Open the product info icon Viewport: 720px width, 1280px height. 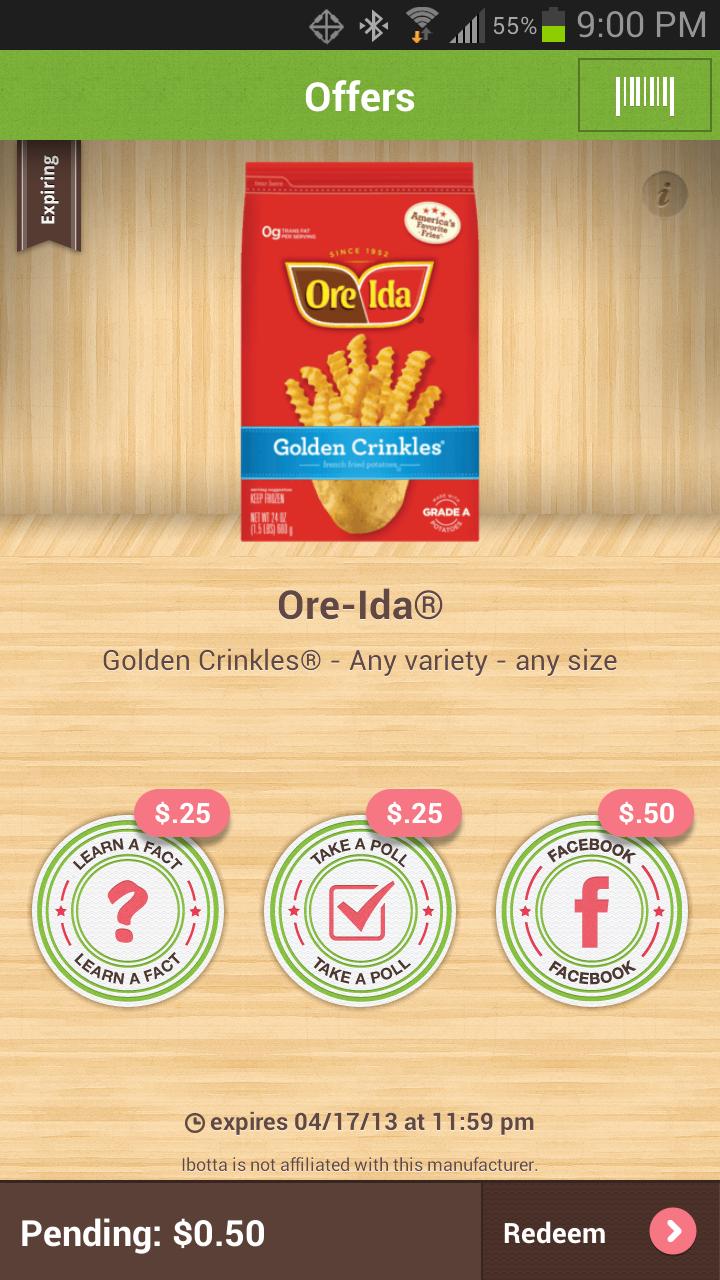coord(664,193)
